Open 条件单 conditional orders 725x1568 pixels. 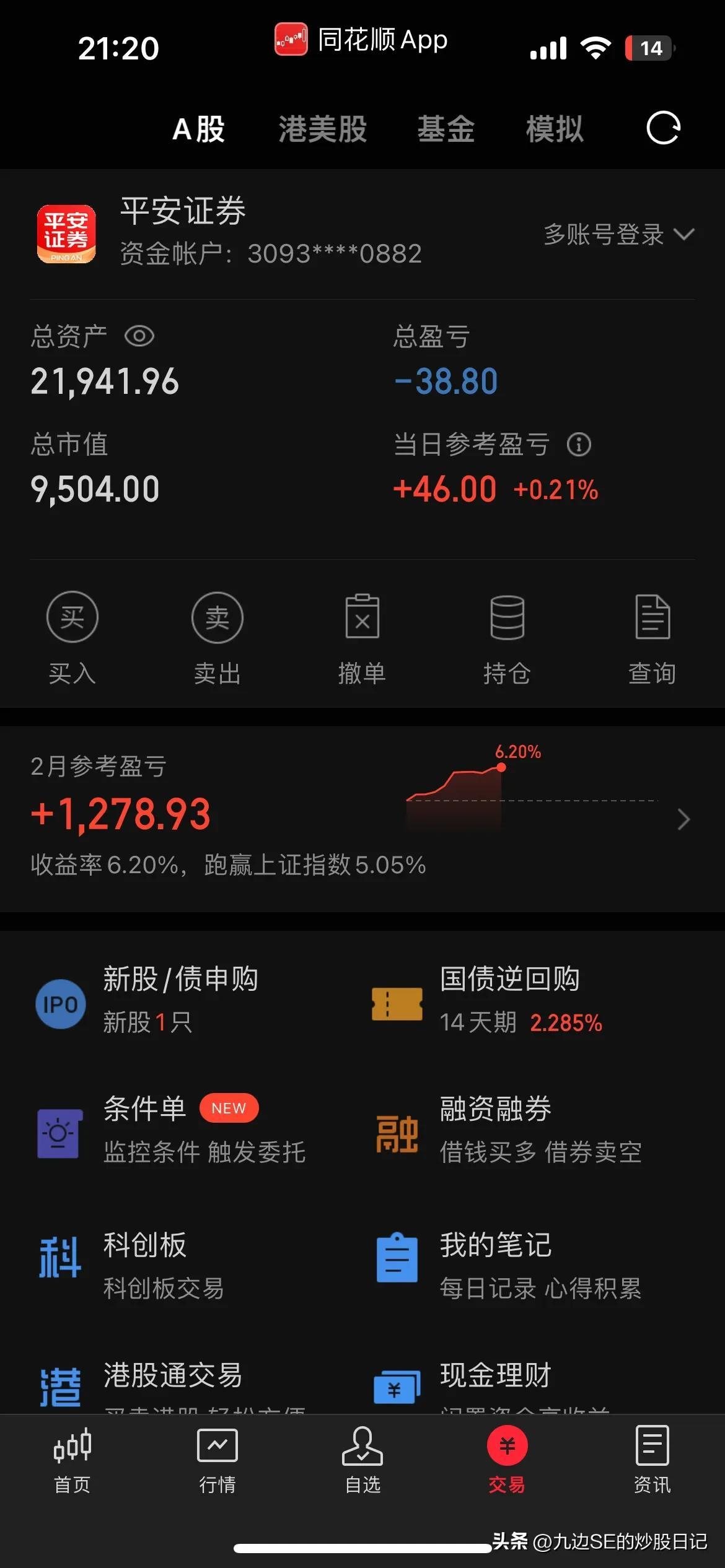[x=180, y=1130]
